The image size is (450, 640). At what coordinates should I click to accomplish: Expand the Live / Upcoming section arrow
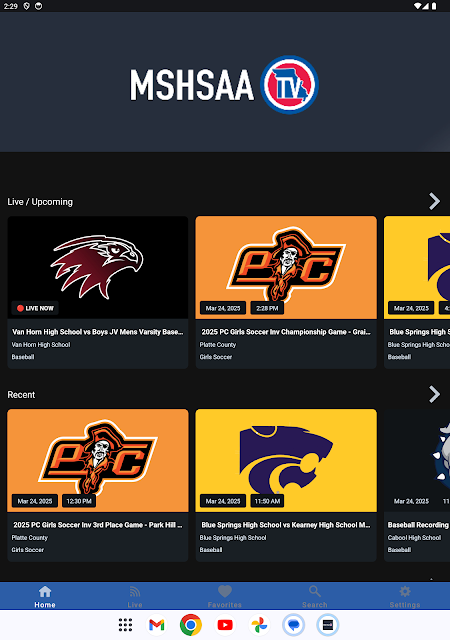[434, 201]
